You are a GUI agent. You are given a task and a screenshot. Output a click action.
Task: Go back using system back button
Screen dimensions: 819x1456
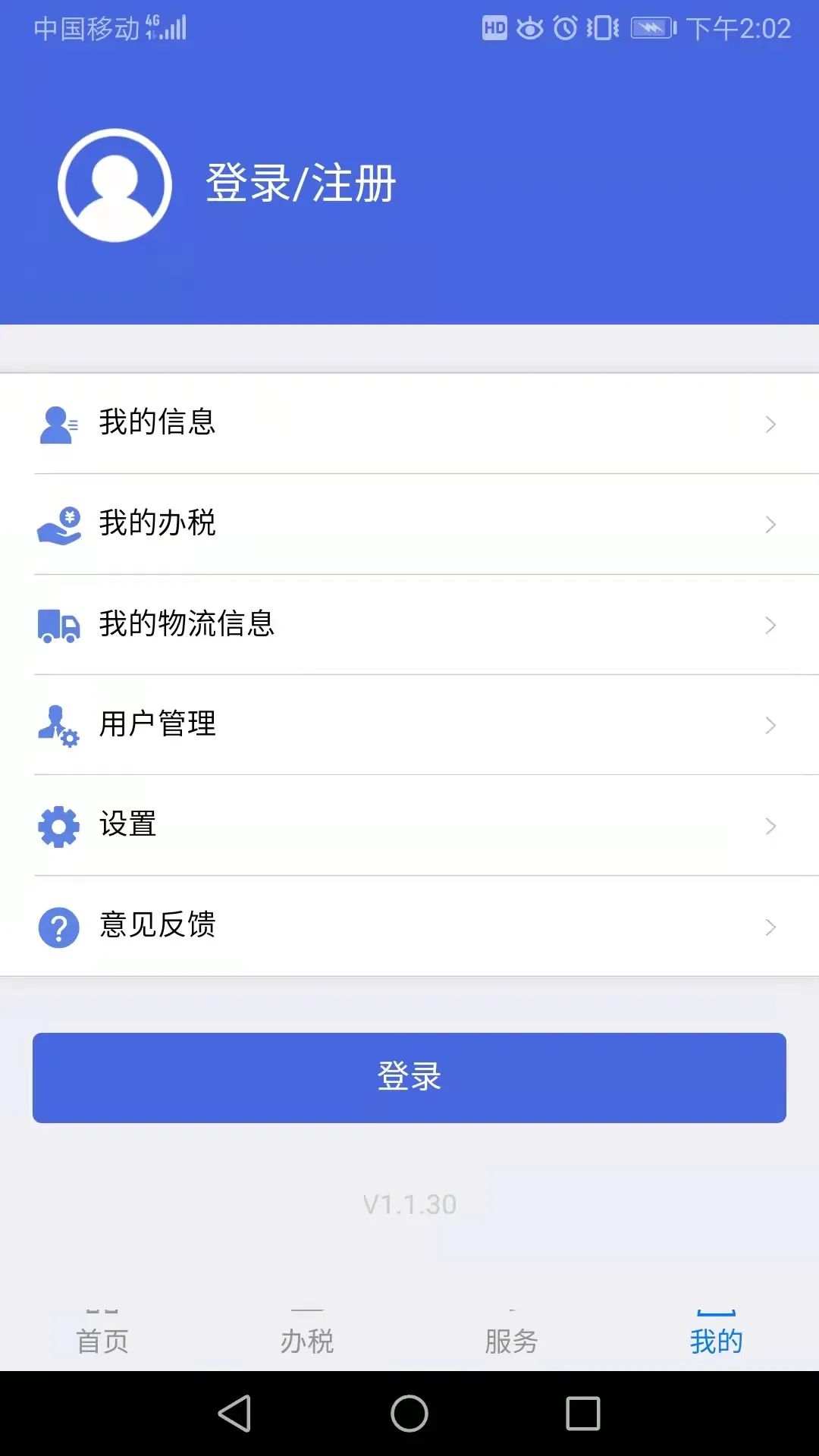click(x=235, y=1414)
